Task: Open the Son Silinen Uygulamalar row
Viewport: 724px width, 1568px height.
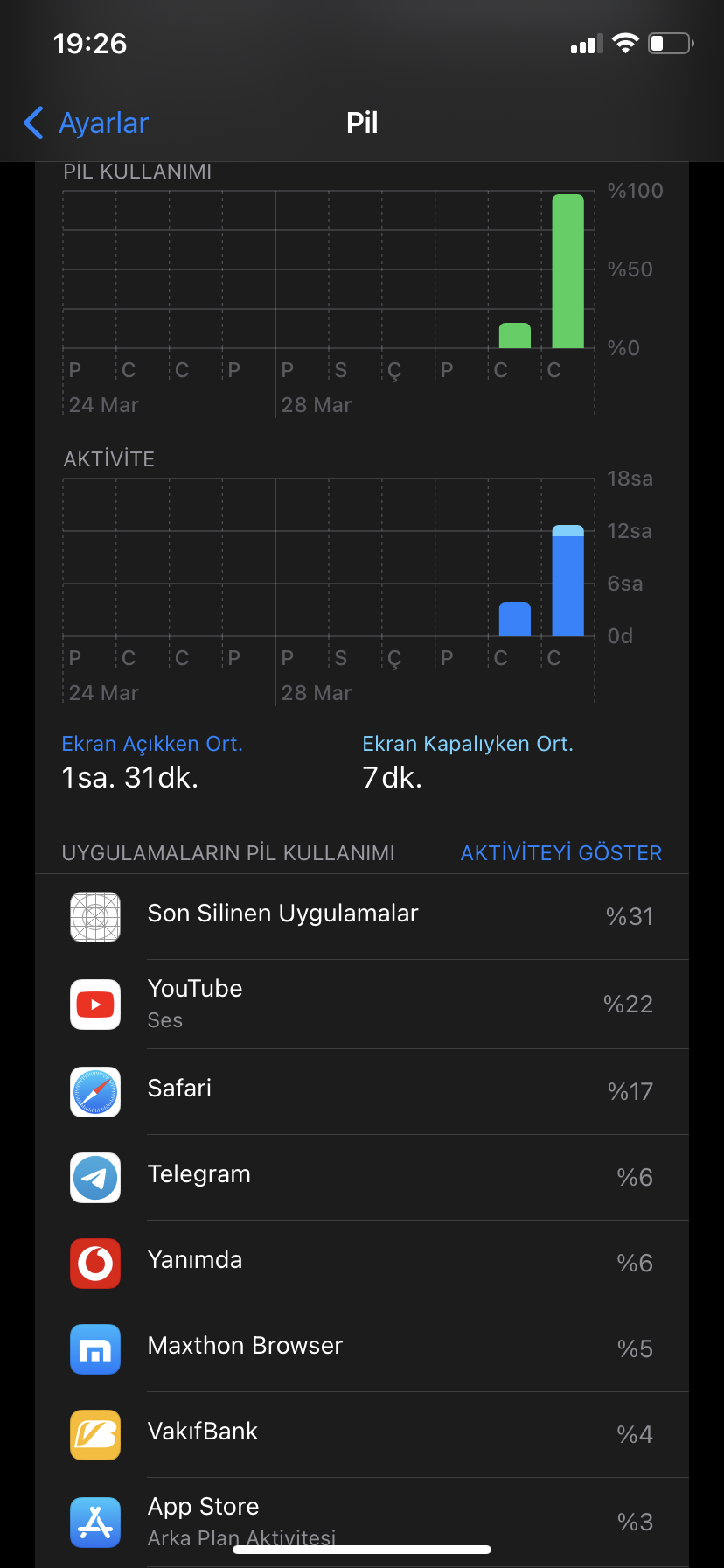Action: [362, 917]
